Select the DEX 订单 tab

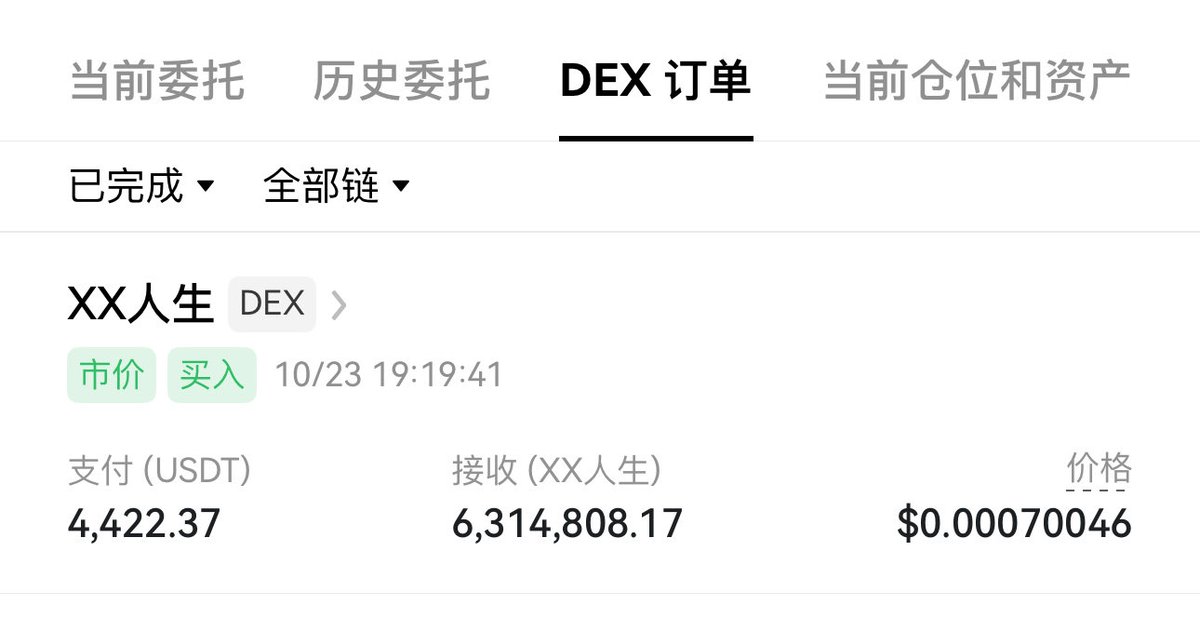(x=655, y=82)
